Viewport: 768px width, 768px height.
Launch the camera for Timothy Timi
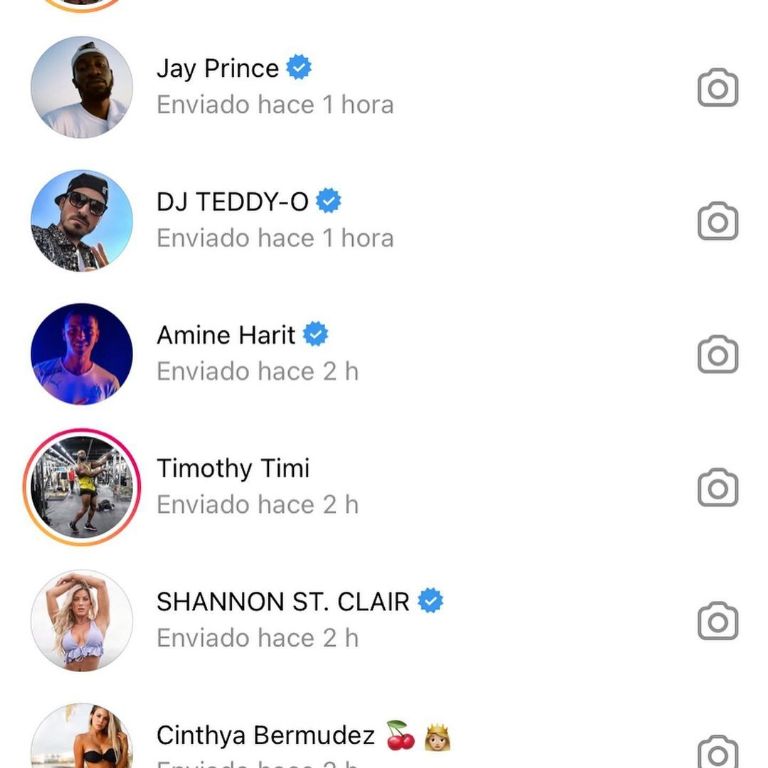pyautogui.click(x=717, y=488)
